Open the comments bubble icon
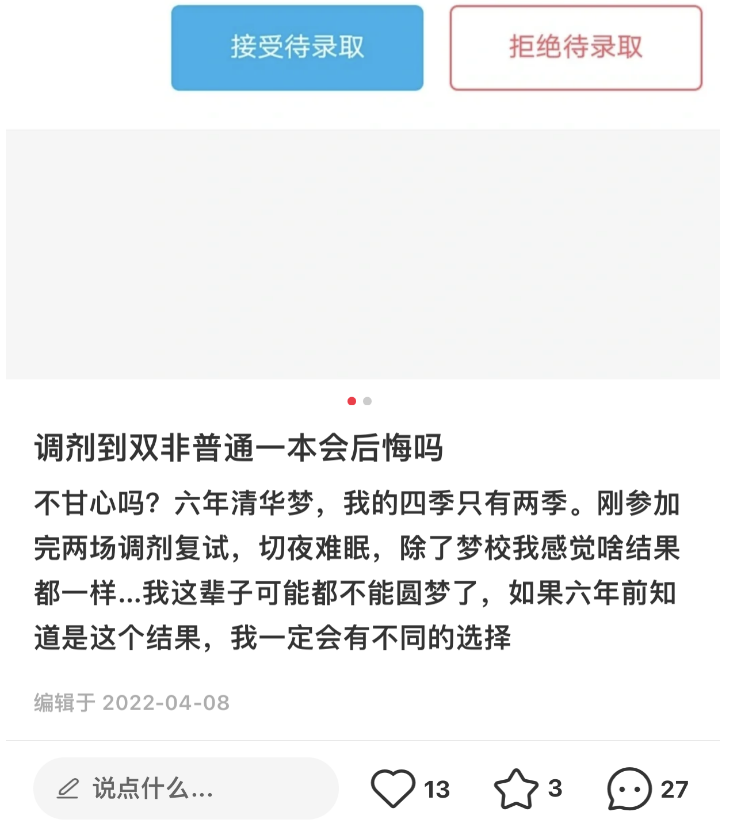 (x=629, y=789)
